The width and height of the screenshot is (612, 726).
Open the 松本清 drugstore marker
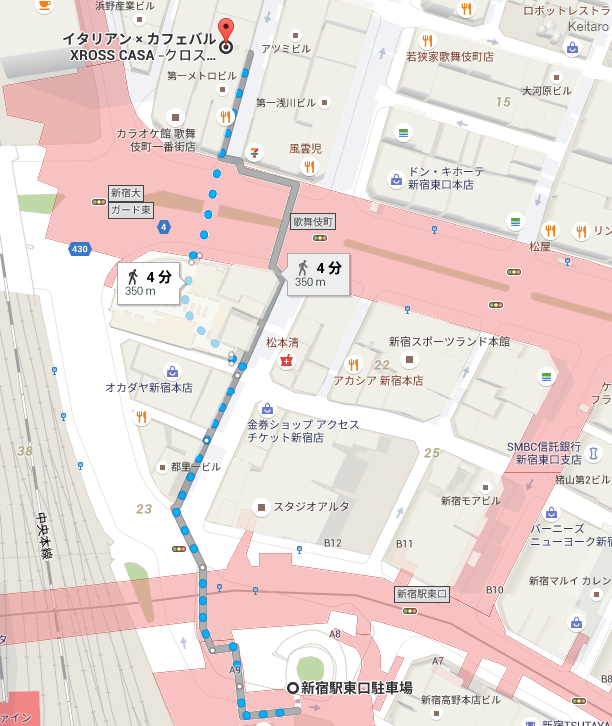(x=287, y=360)
